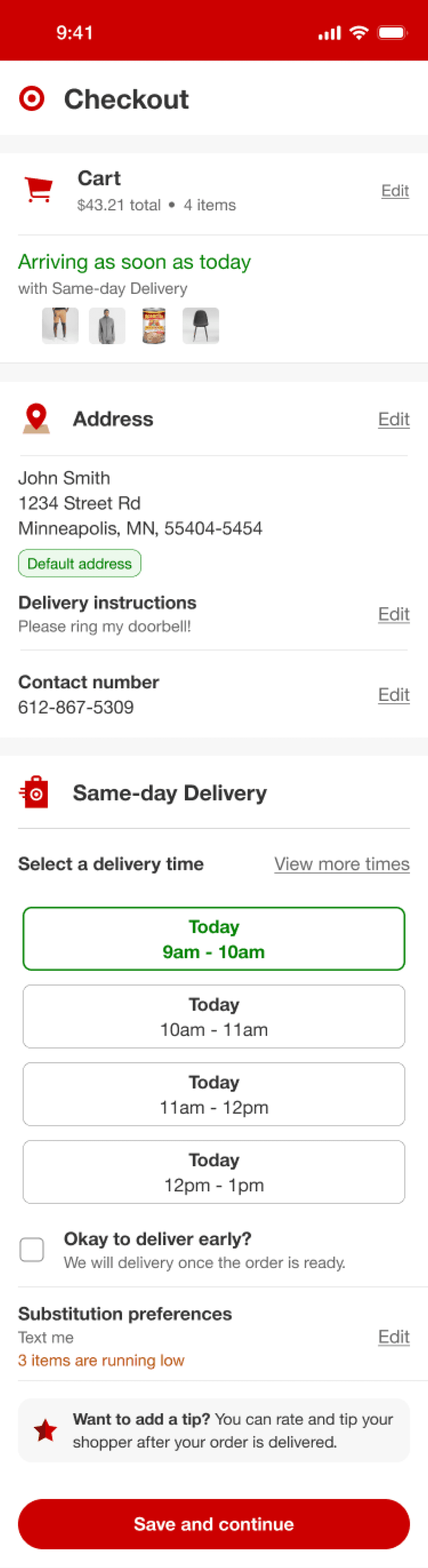Edit the Delivery instructions
Viewport: 428px width, 1568px height.
click(393, 614)
